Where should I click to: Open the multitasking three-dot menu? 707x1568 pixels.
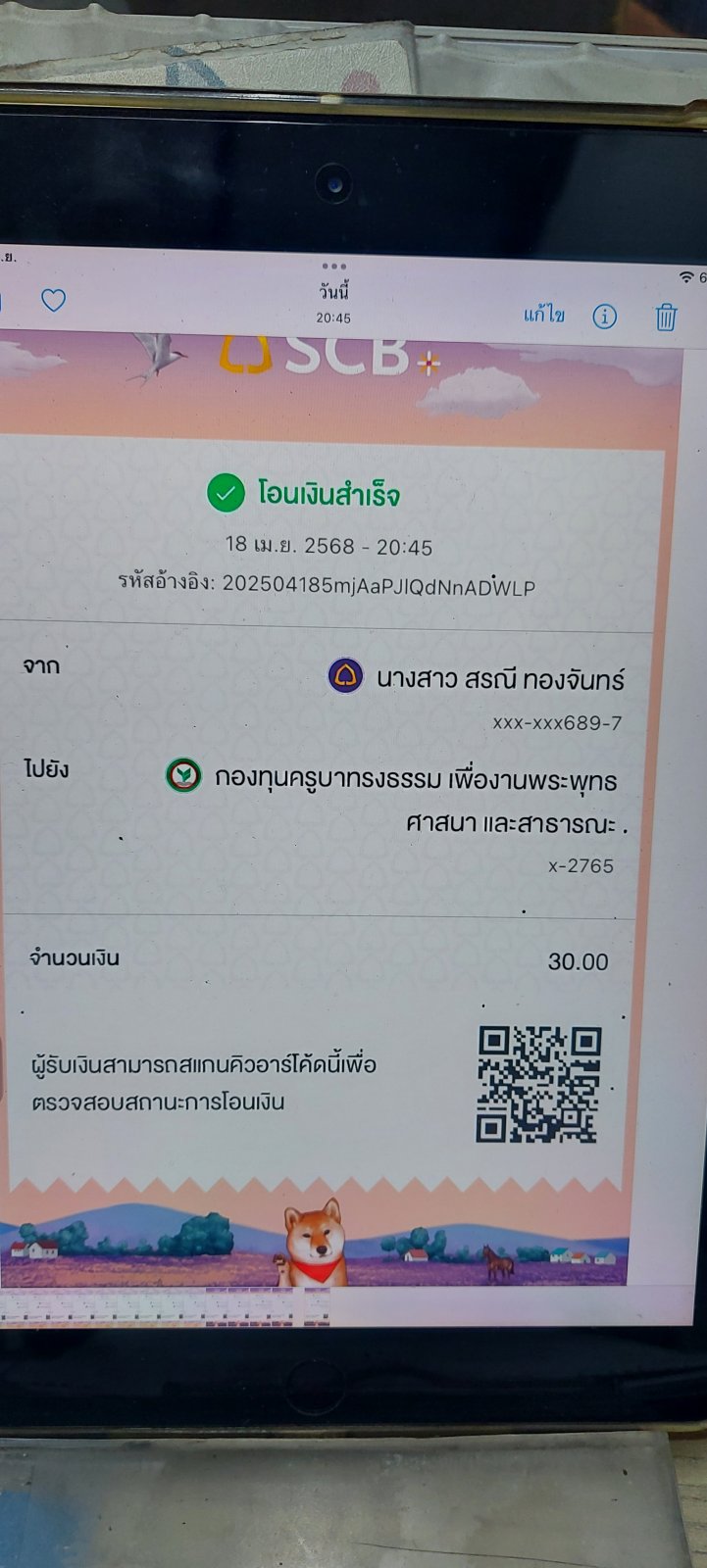[333, 266]
